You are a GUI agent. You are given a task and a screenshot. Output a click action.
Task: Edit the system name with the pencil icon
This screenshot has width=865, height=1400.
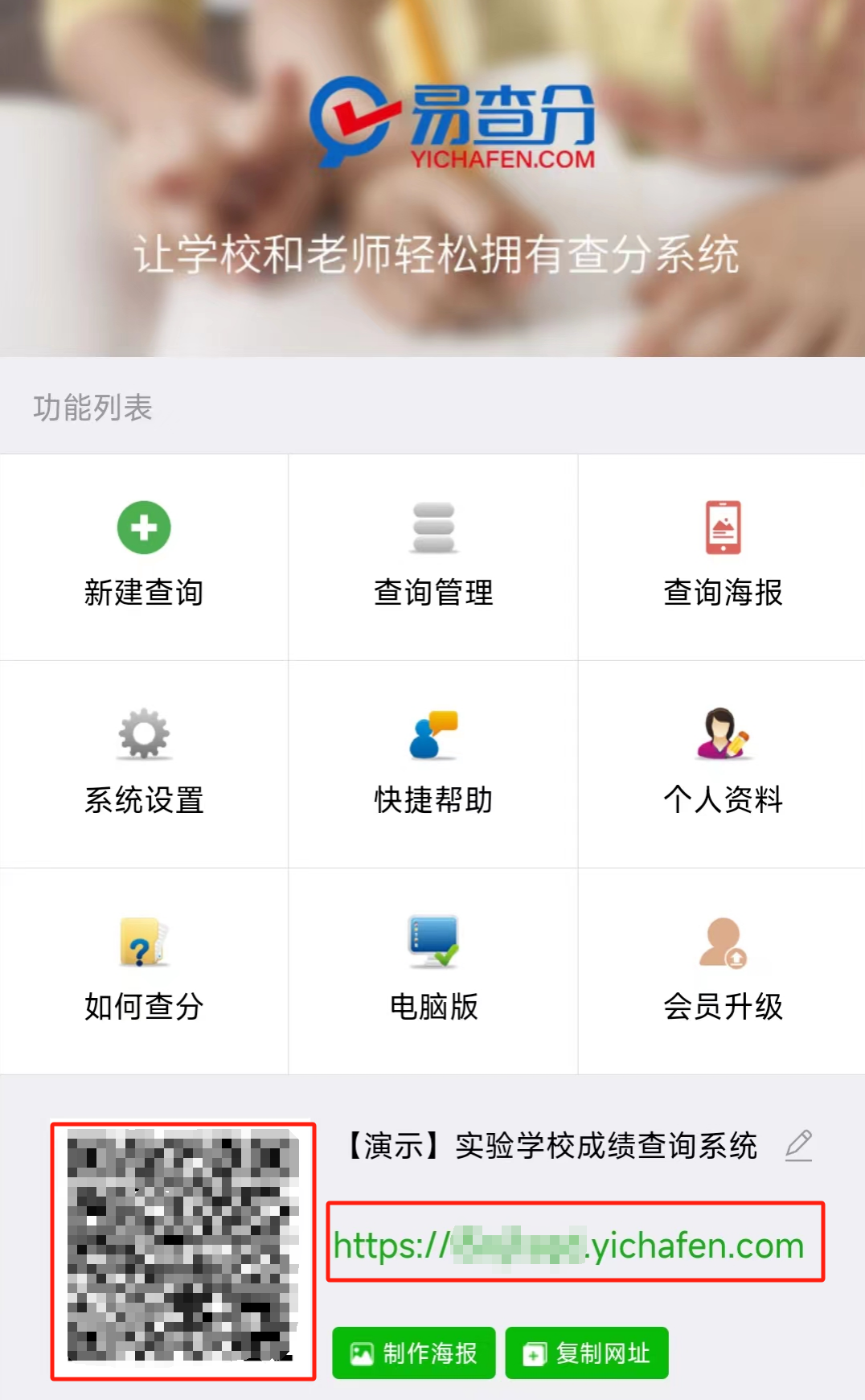[x=798, y=1145]
